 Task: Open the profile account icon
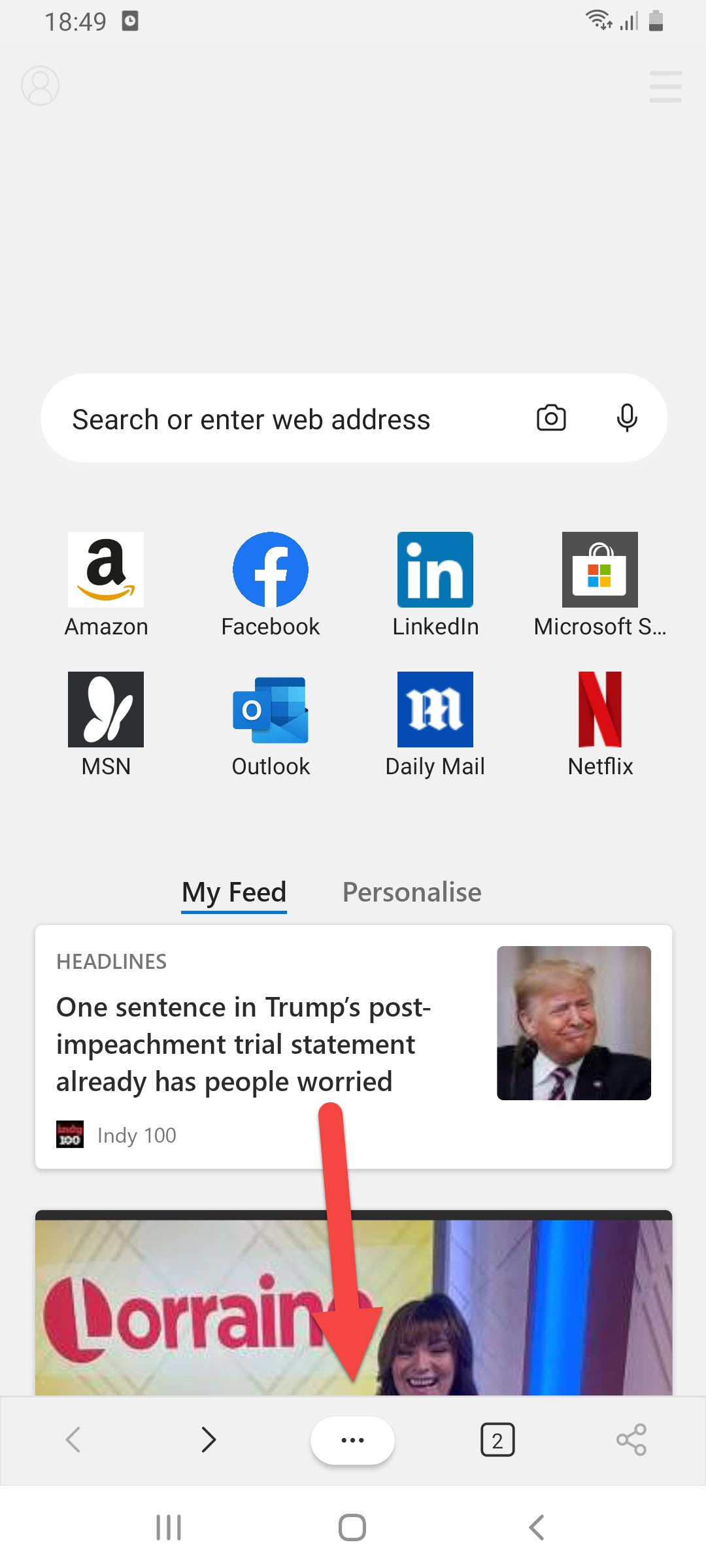pos(41,86)
